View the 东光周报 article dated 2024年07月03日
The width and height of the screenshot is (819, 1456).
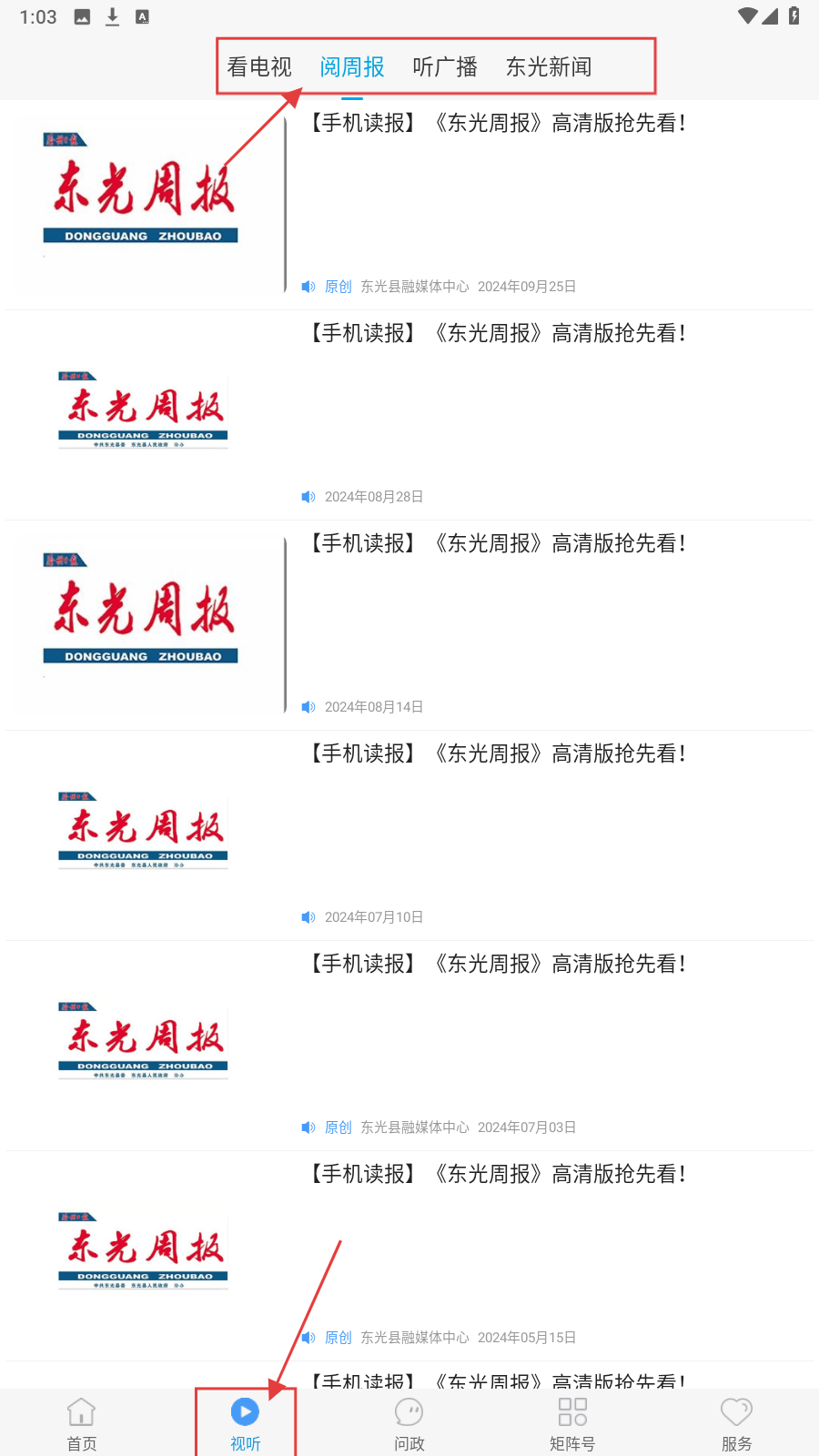click(498, 965)
